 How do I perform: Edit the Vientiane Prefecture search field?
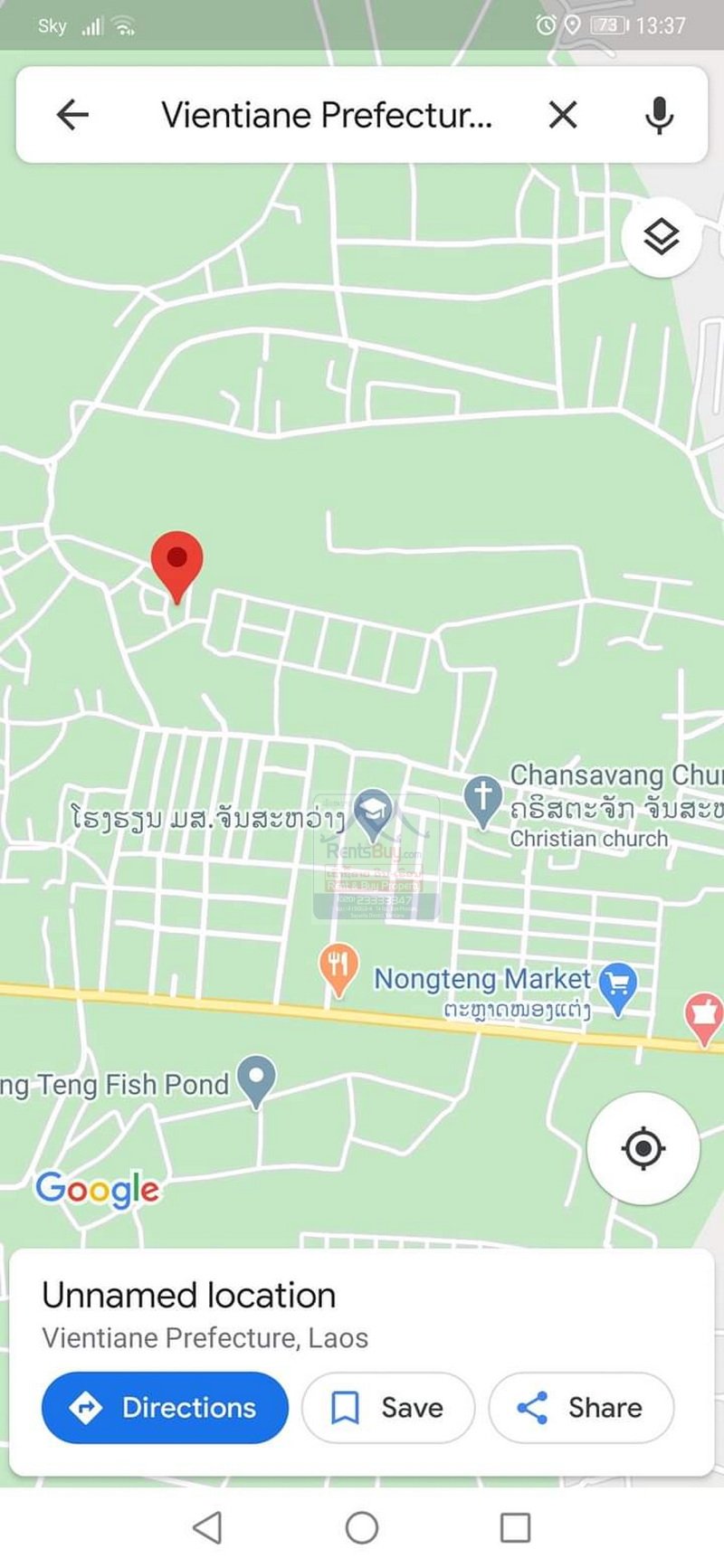pyautogui.click(x=326, y=115)
